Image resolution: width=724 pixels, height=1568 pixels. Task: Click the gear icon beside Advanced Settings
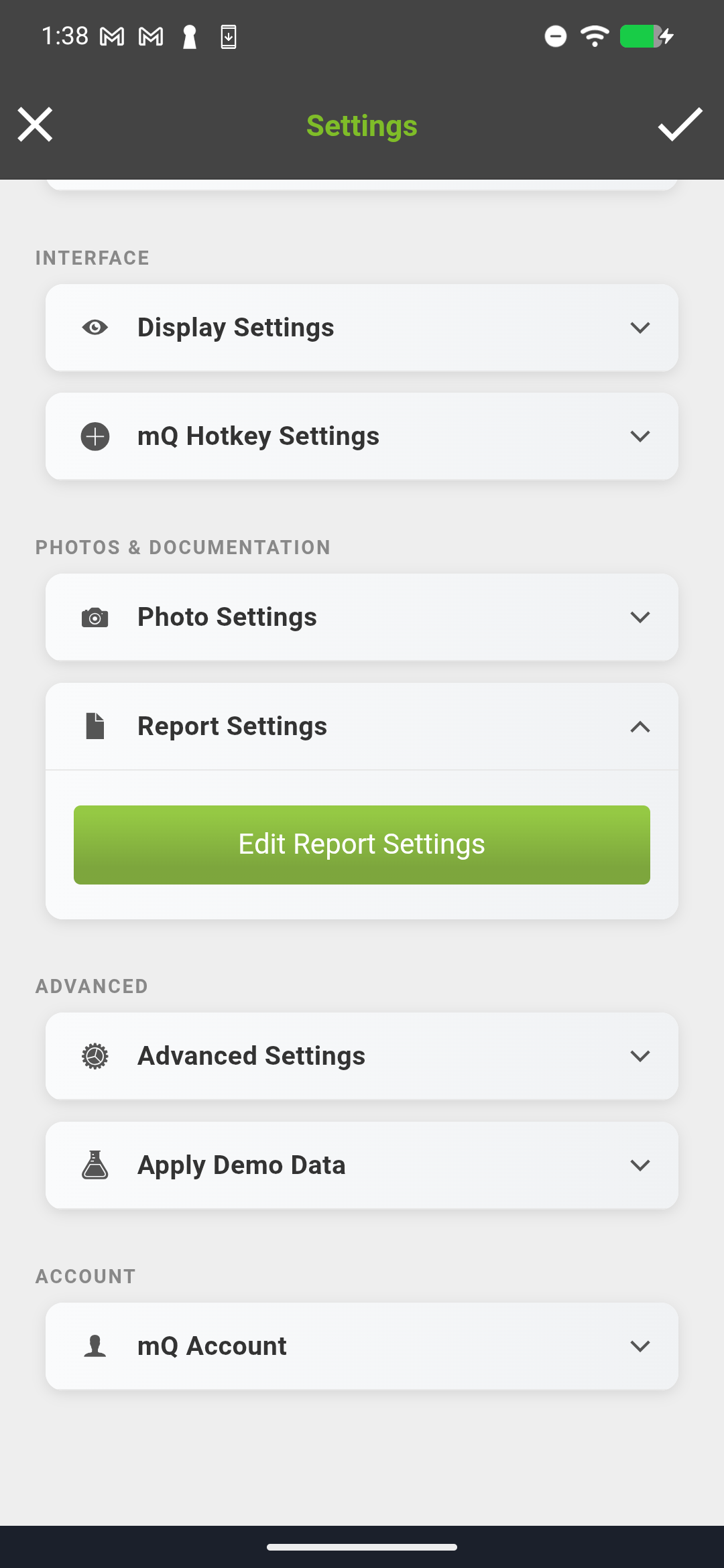click(x=95, y=1055)
